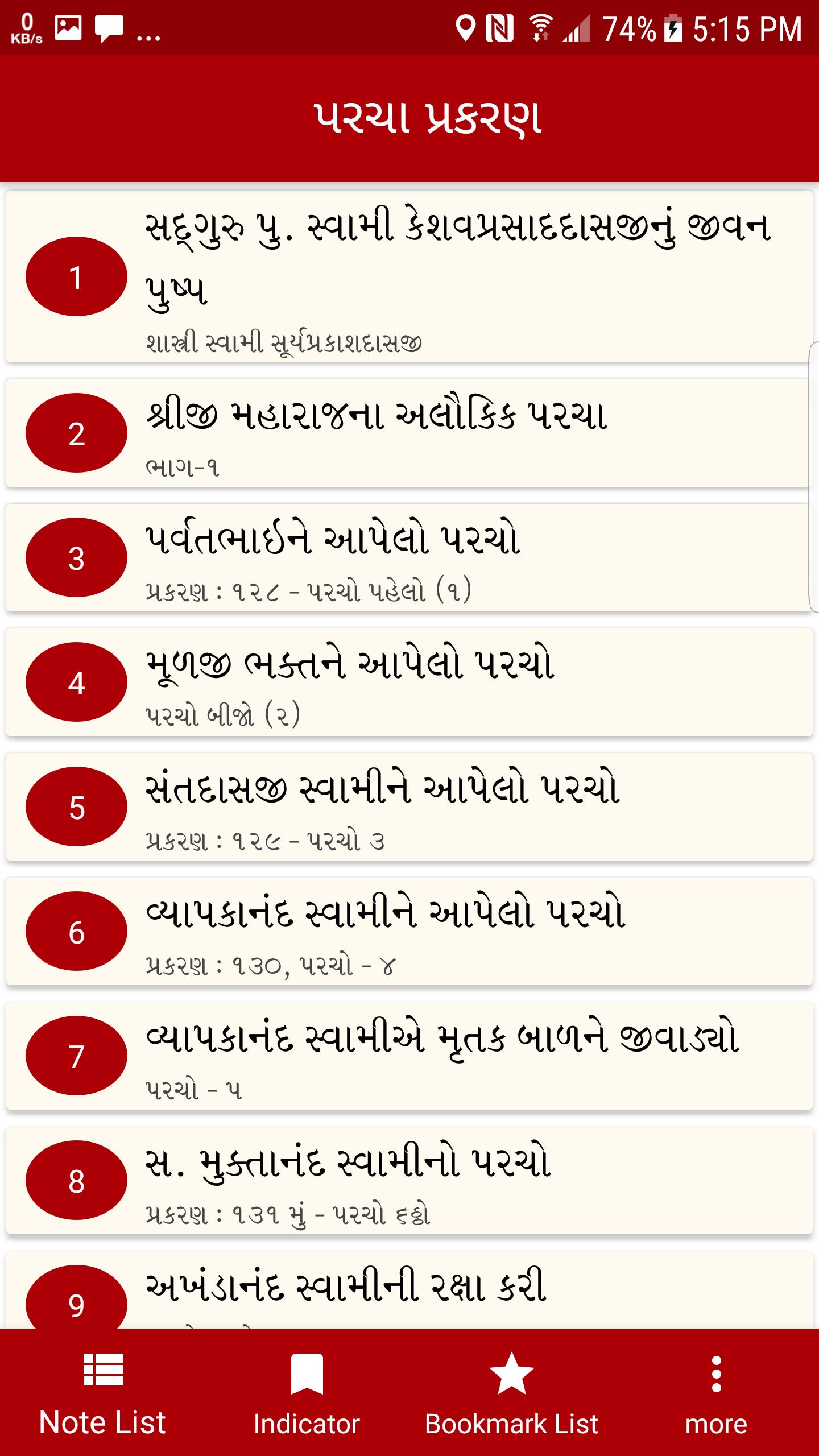Read chapter 5 સંતદાસજી સ્વામીને આપેલો પરચો

pyautogui.click(x=409, y=806)
